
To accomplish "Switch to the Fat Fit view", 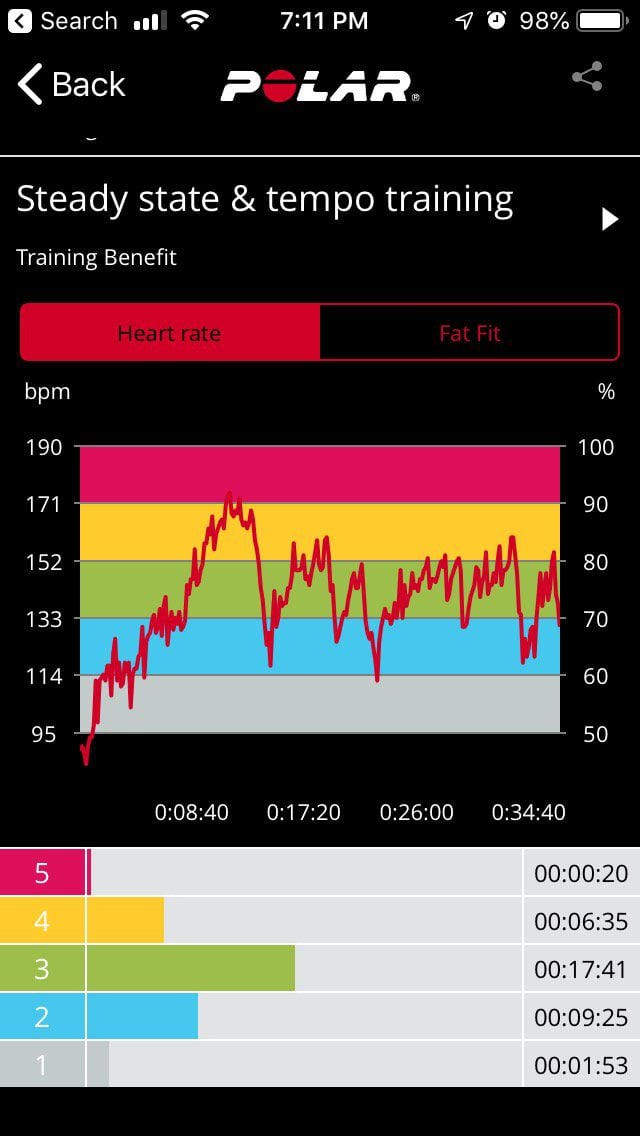I will (470, 333).
